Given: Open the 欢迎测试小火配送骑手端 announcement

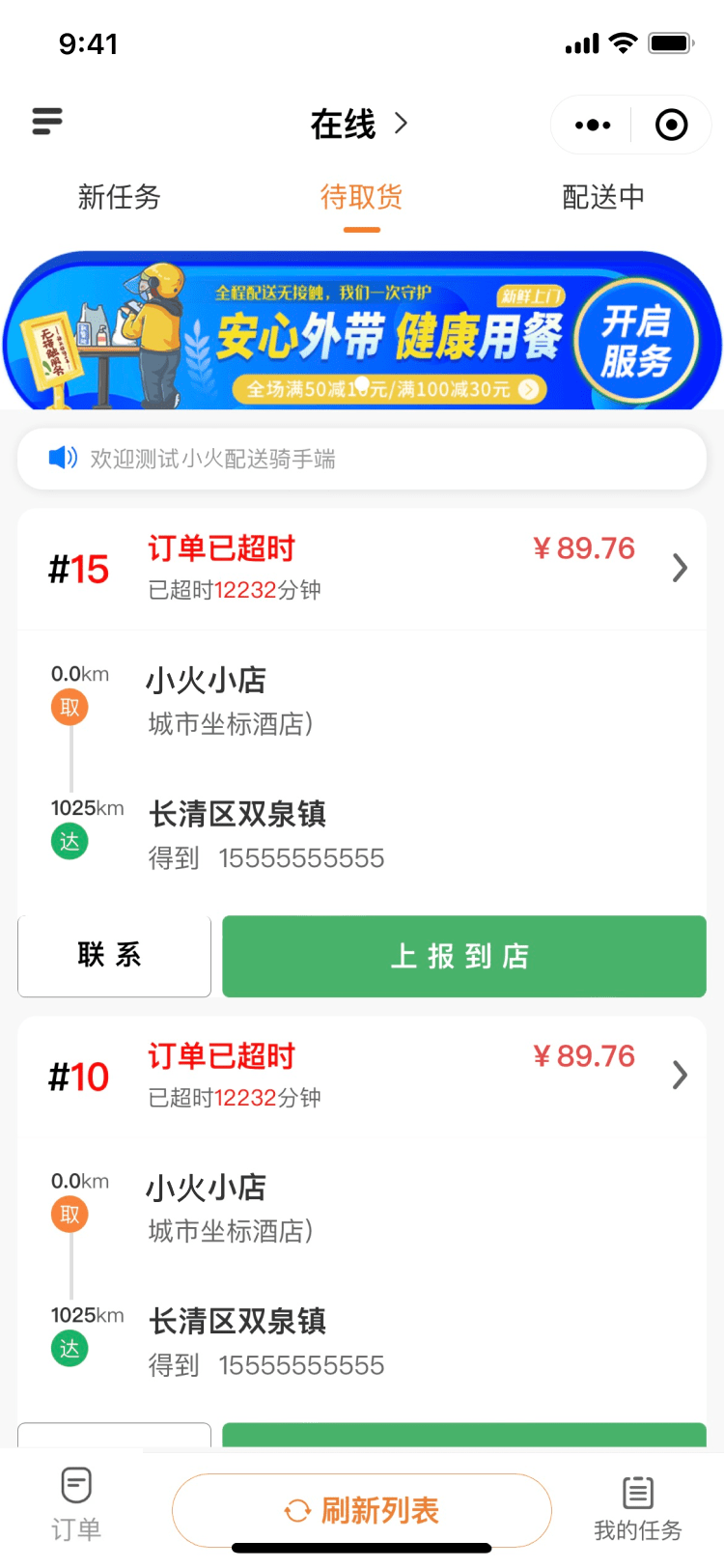Looking at the screenshot, I should click(362, 459).
